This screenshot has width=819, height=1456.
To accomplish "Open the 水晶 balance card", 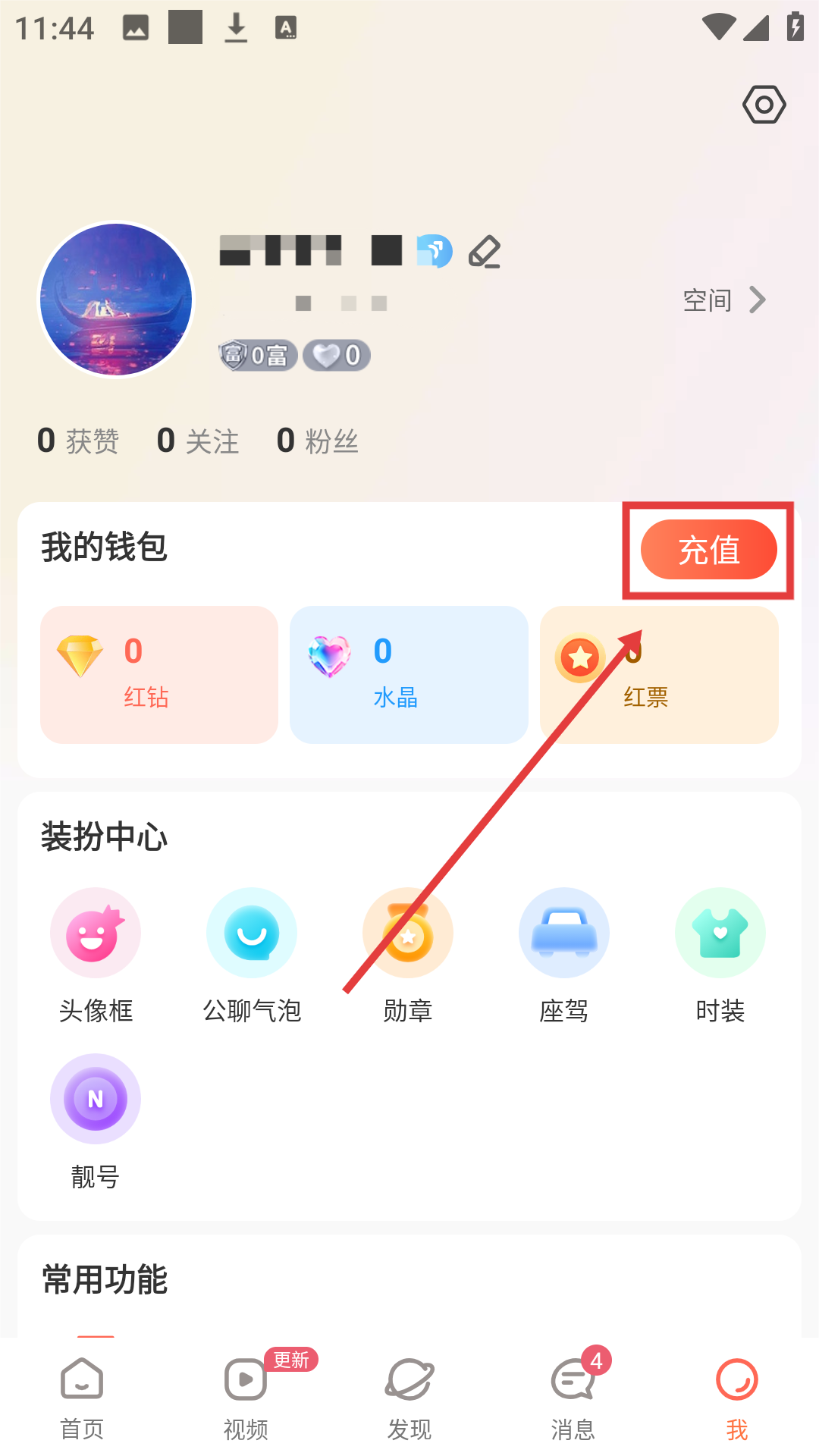I will pos(409,674).
